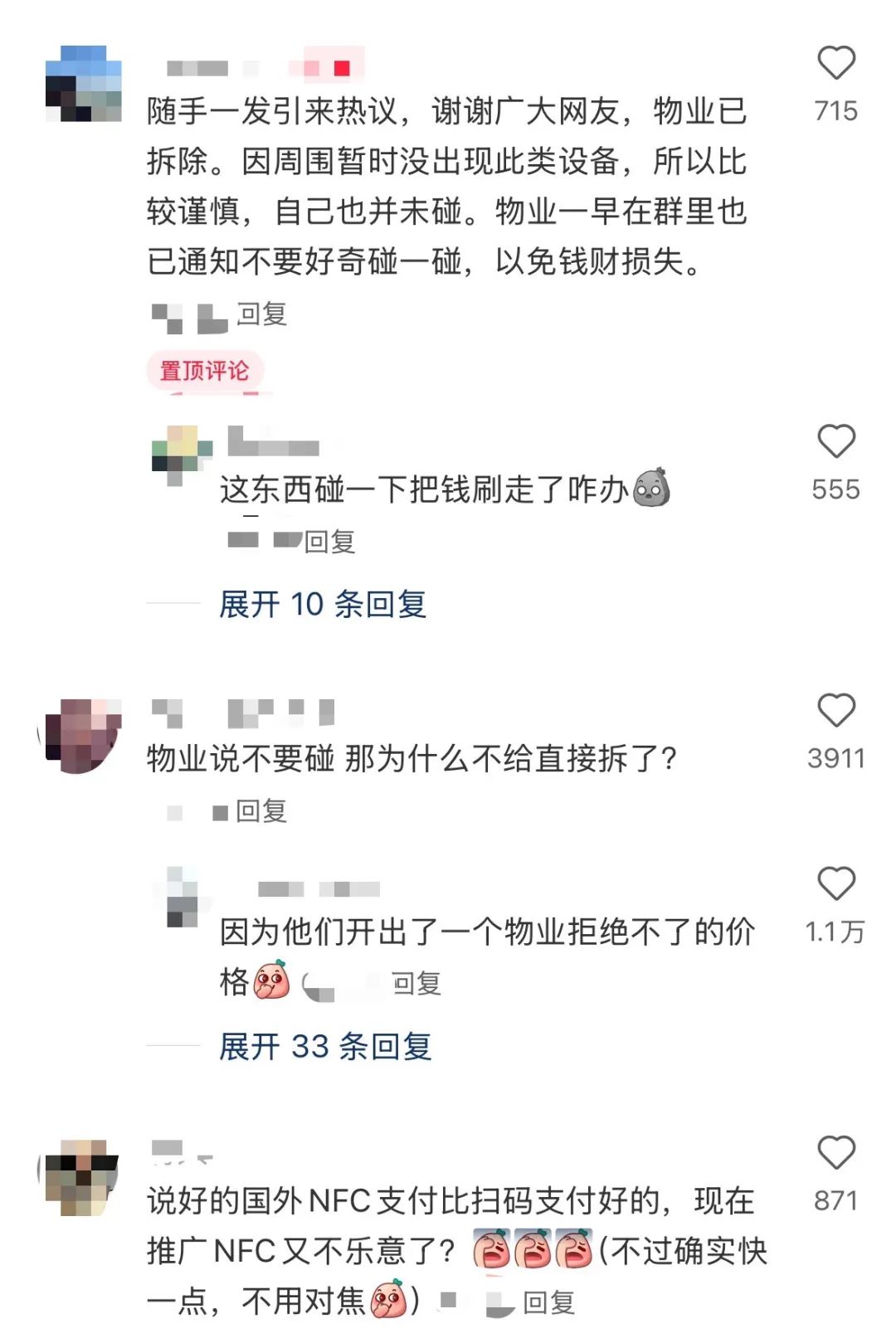Reply to the 拒绝不了的价格 comment
This screenshot has width=896, height=1343.
pyautogui.click(x=416, y=984)
